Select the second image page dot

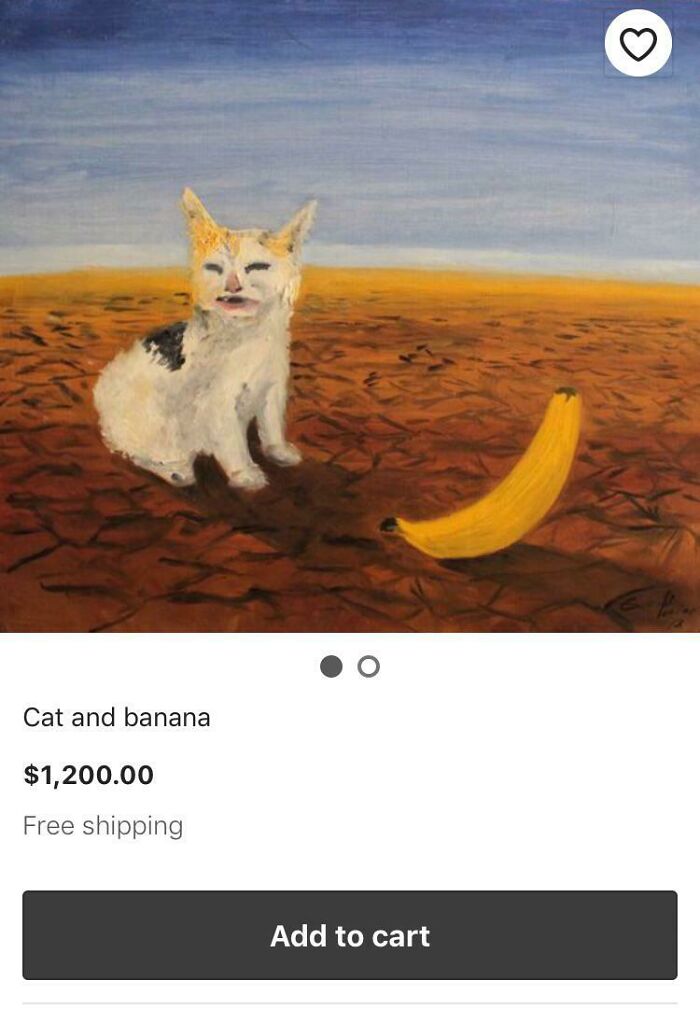click(x=369, y=667)
